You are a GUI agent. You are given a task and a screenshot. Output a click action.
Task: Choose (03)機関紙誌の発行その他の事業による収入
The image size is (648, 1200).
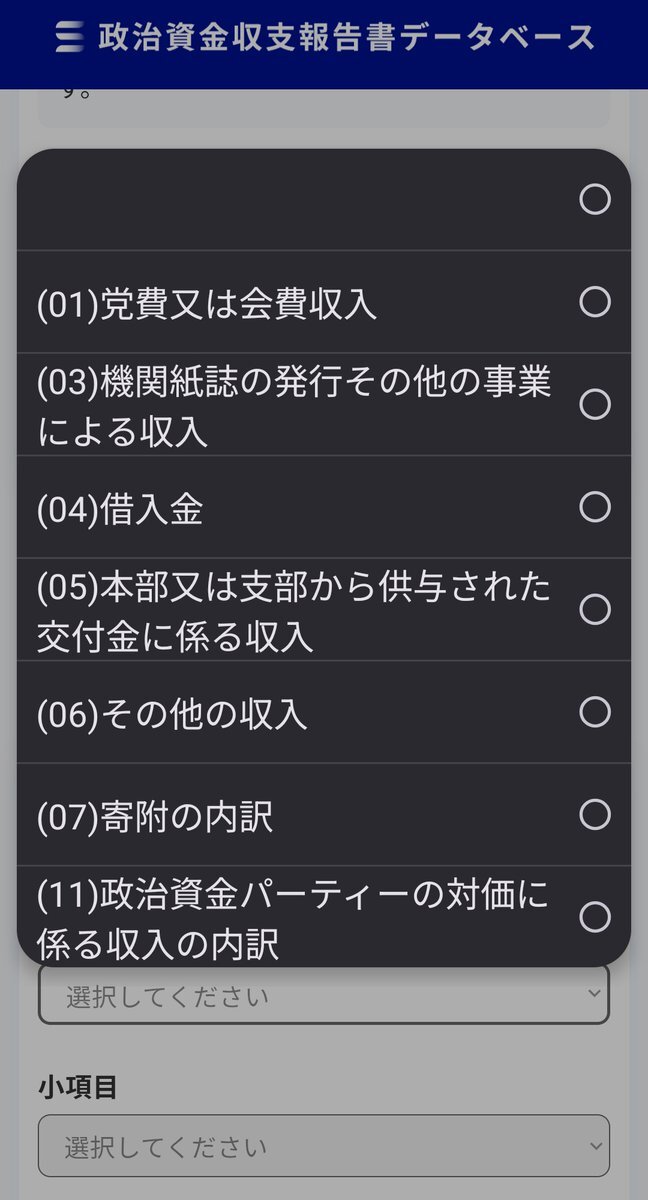[324, 405]
